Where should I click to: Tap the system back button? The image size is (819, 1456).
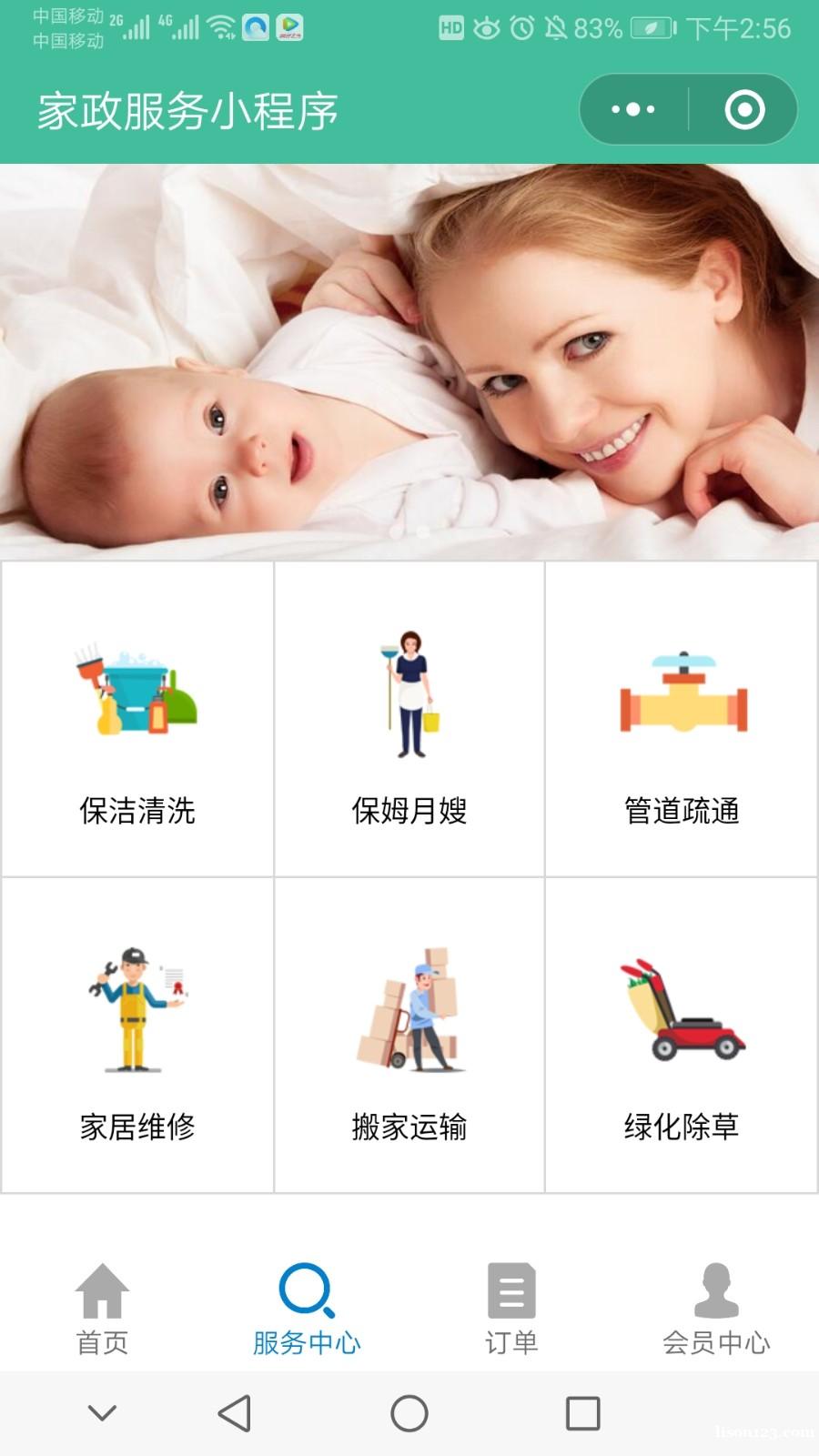[235, 1413]
